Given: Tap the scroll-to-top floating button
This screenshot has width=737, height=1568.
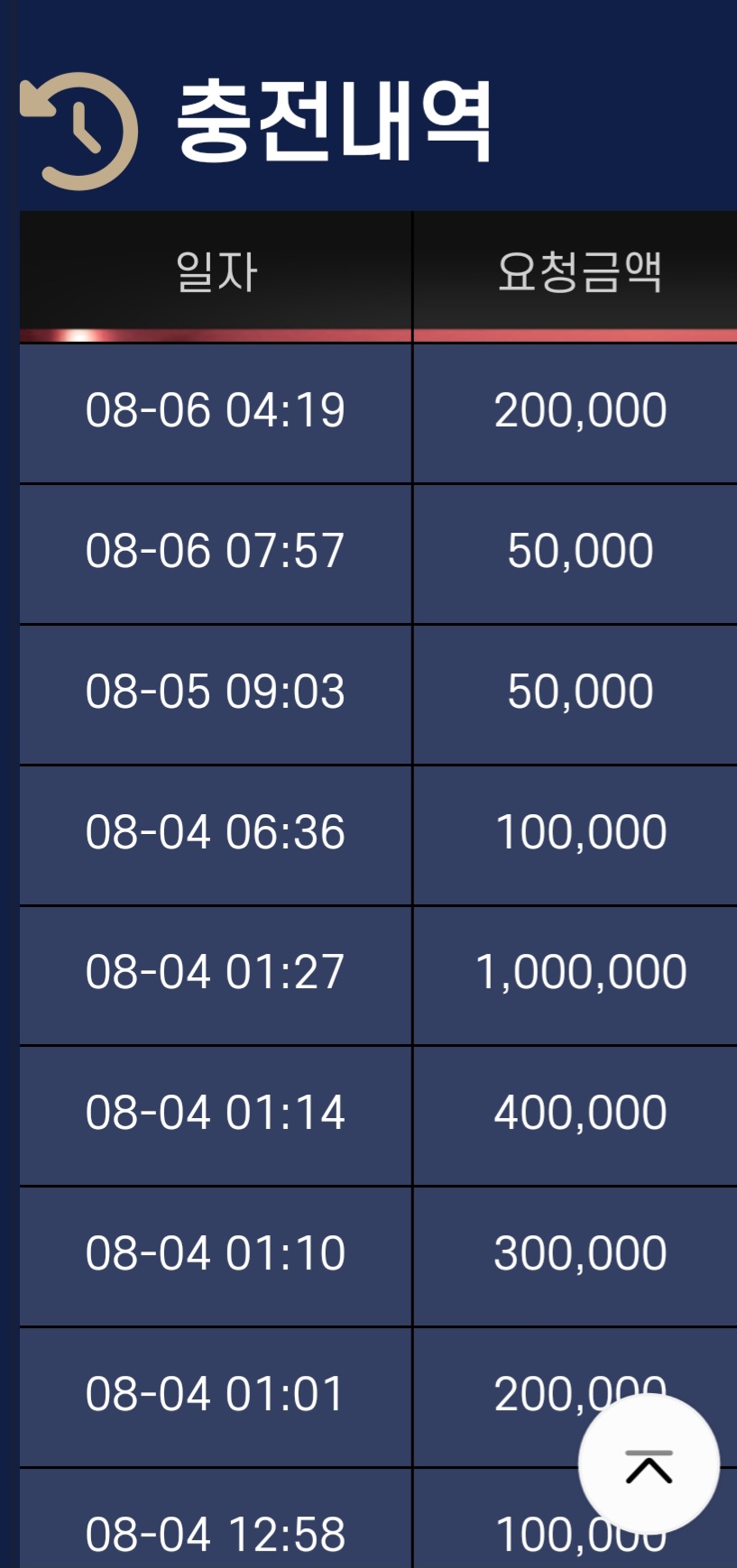Looking at the screenshot, I should 649,1466.
